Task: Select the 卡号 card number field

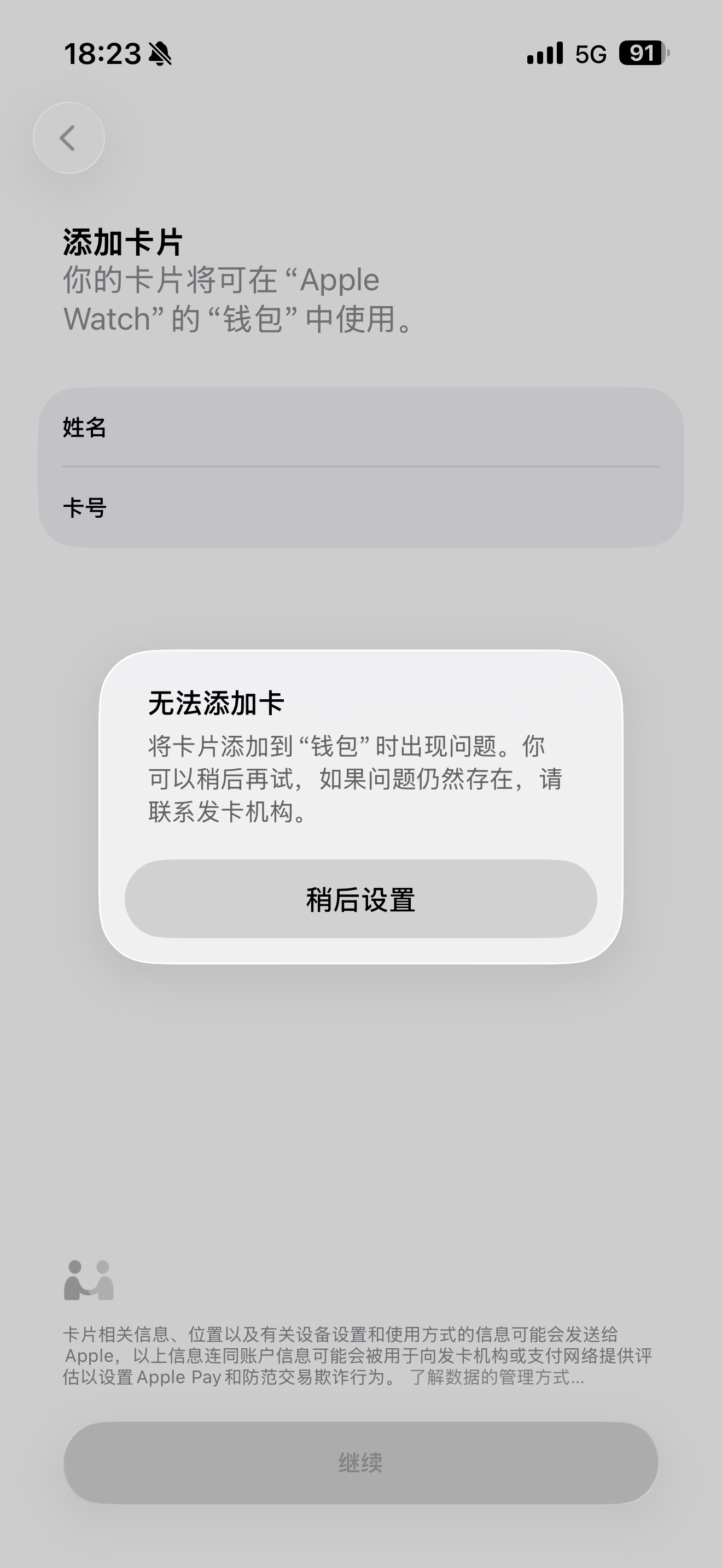Action: coord(360,508)
